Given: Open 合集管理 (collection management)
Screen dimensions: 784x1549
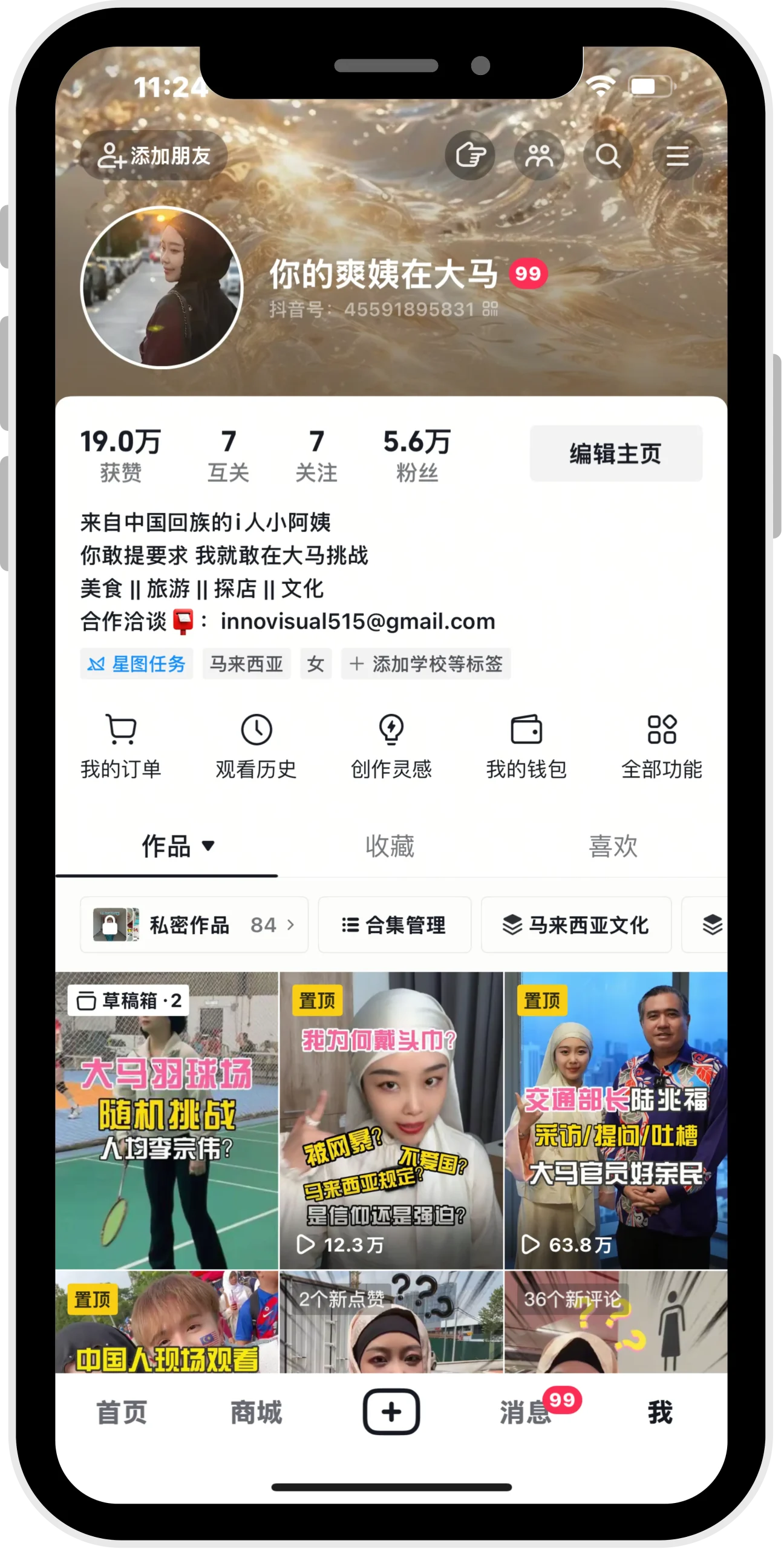Looking at the screenshot, I should pos(394,925).
